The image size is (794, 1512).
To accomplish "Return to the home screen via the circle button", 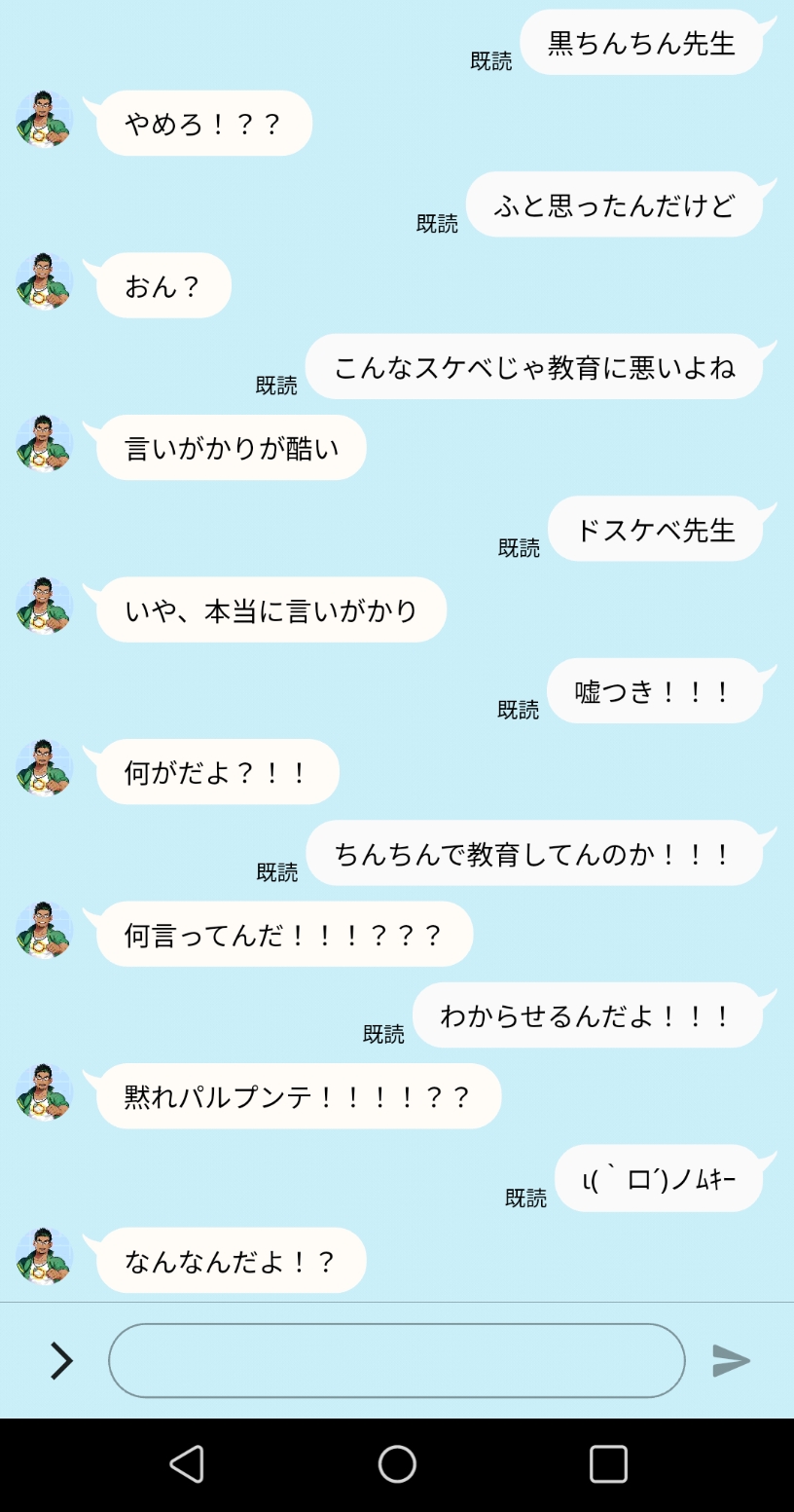I will pyautogui.click(x=397, y=1463).
